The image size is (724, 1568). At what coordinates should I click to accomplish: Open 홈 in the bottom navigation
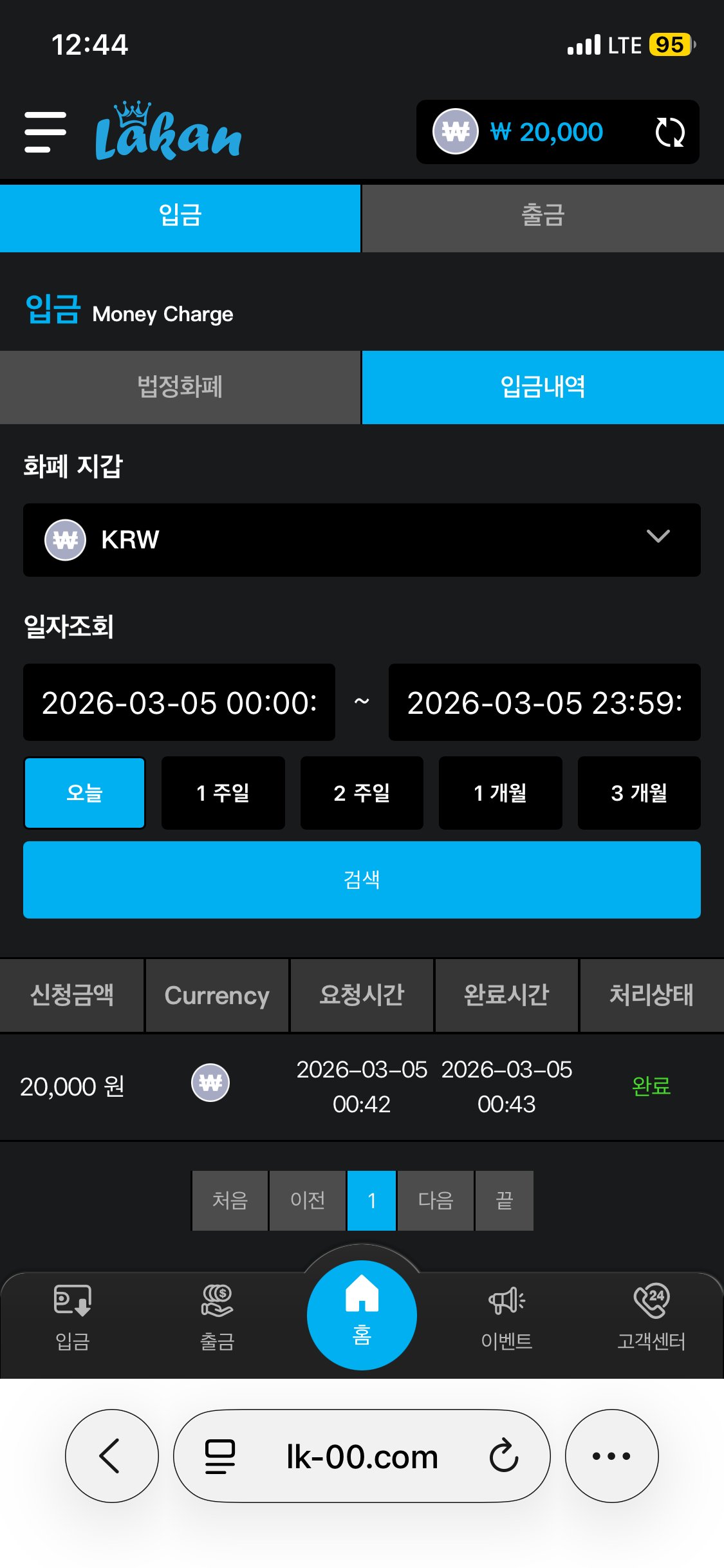pos(362,1314)
